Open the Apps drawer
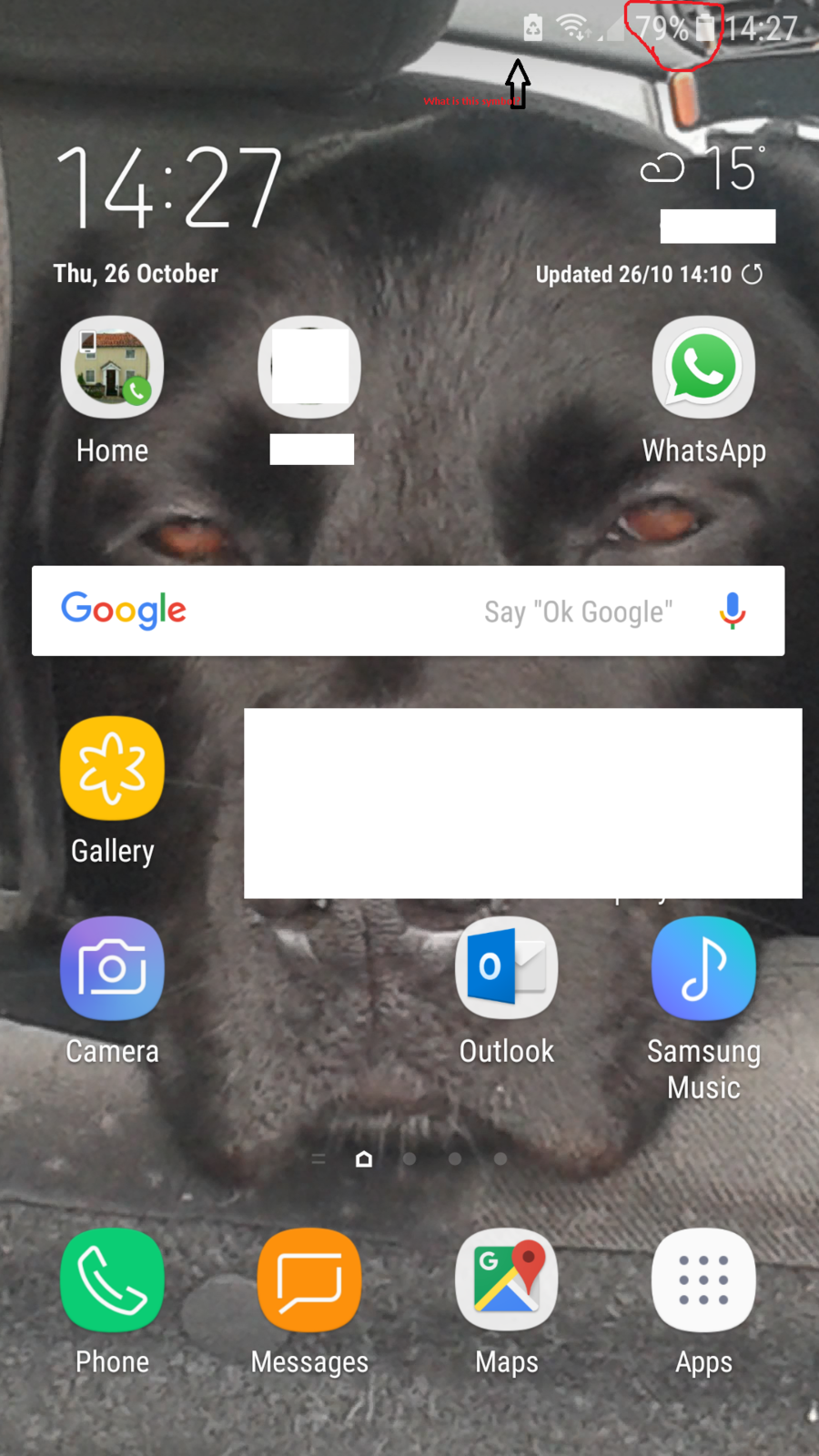 [703, 1280]
